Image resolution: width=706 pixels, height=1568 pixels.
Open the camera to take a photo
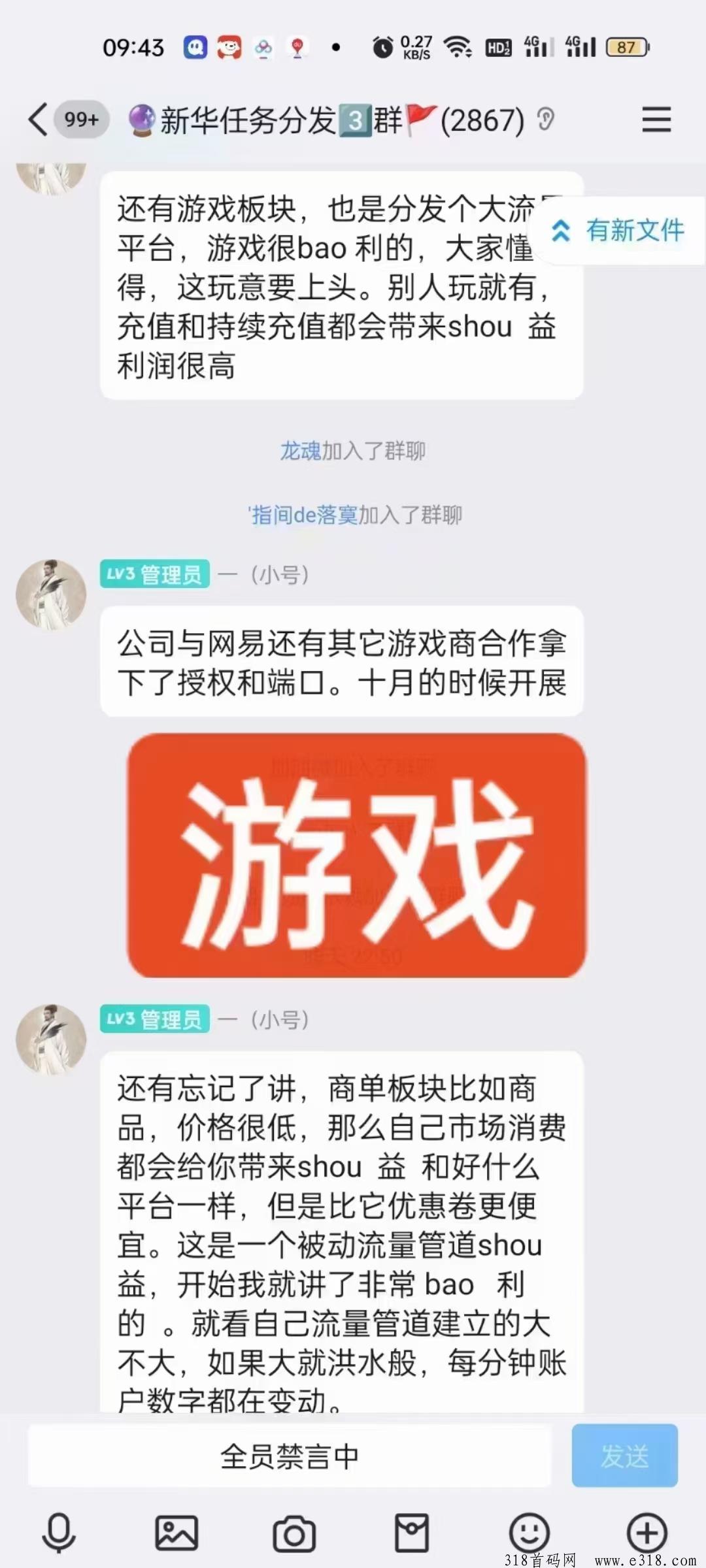(x=294, y=1533)
